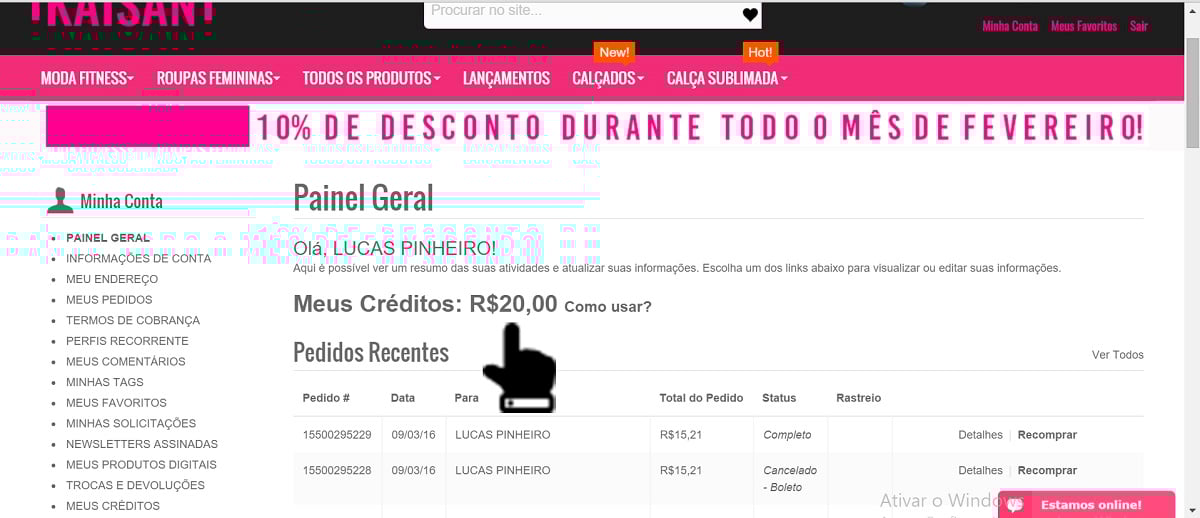Expand the Roupas Femininas menu
The image size is (1200, 518).
[218, 78]
